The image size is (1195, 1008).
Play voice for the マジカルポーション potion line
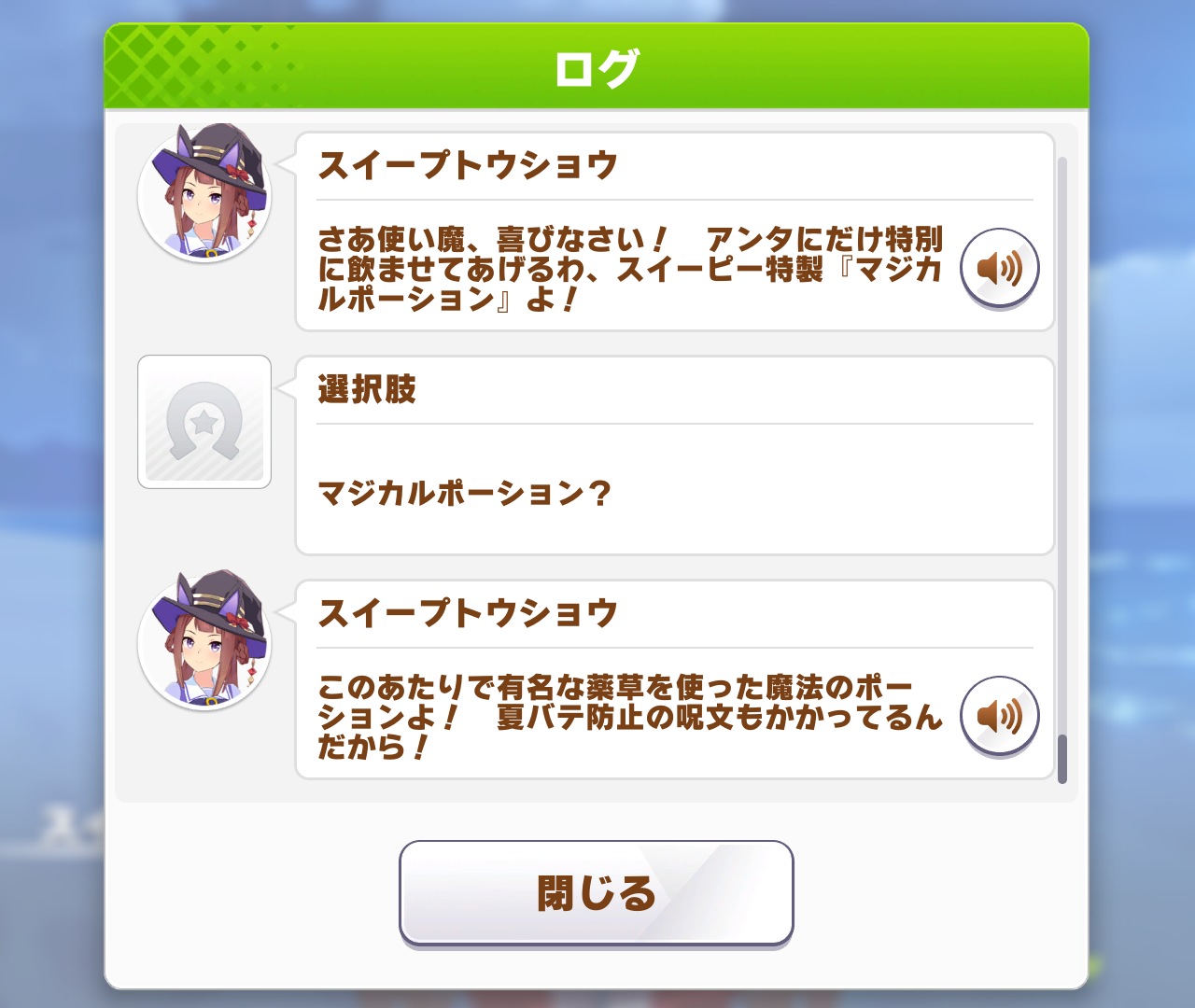pos(999,268)
